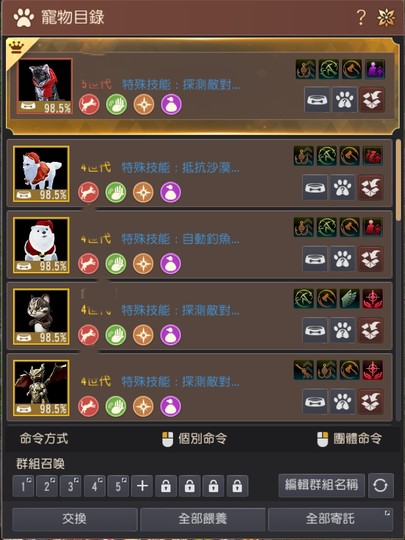Tap the 交換 exchange button
The height and width of the screenshot is (540, 405).
coord(75,519)
